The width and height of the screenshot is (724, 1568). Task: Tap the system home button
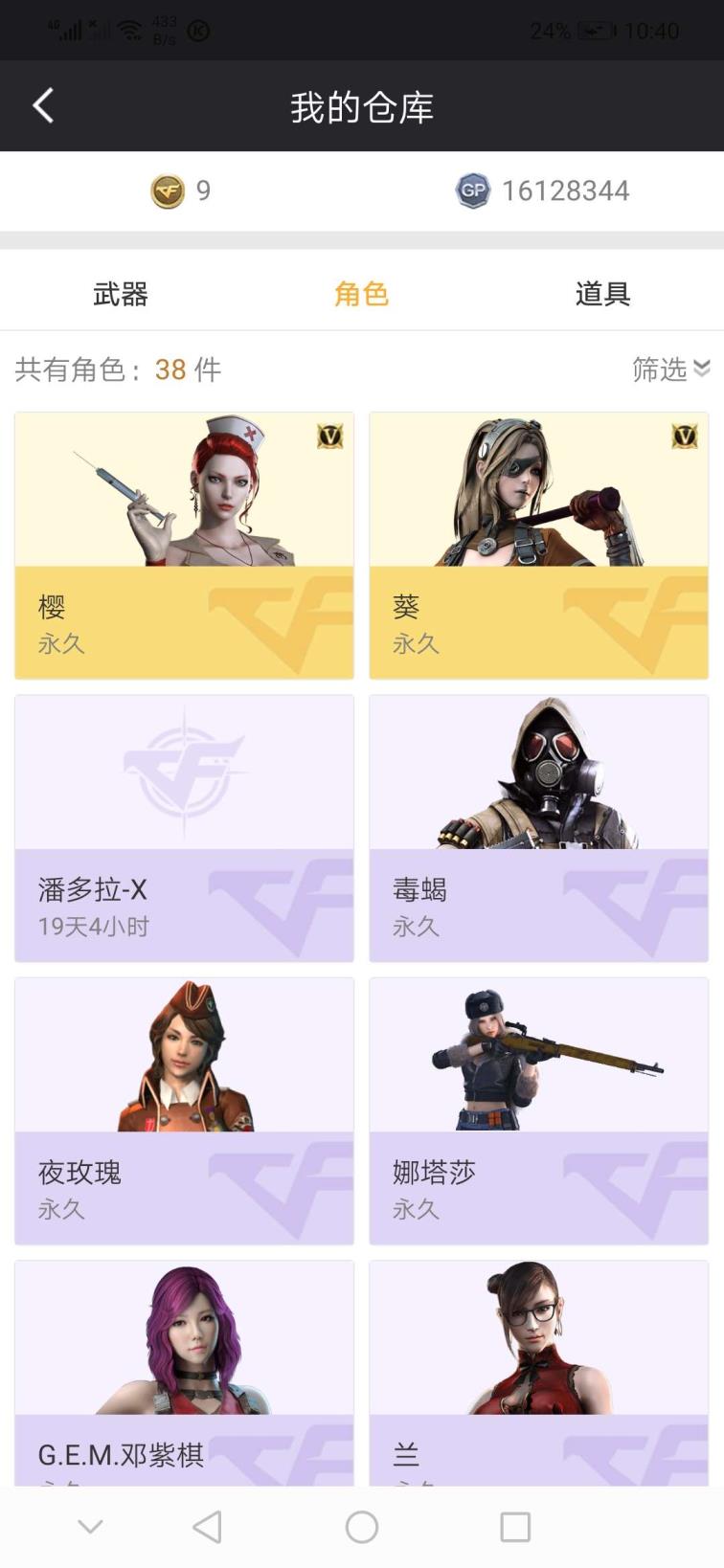pos(362,1527)
